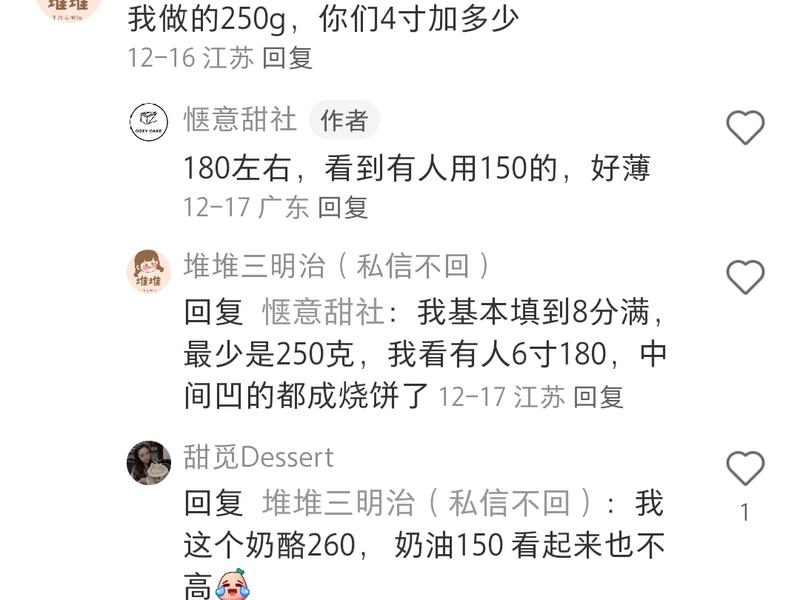Reply to 堆堆三明治's 12-17 江苏 comment
This screenshot has height=600, width=800.
click(x=598, y=397)
